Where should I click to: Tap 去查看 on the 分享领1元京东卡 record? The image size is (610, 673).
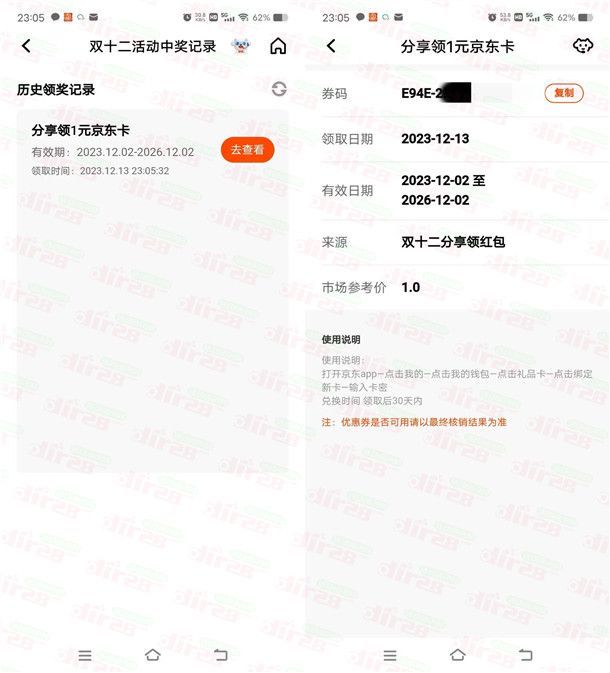pos(247,150)
